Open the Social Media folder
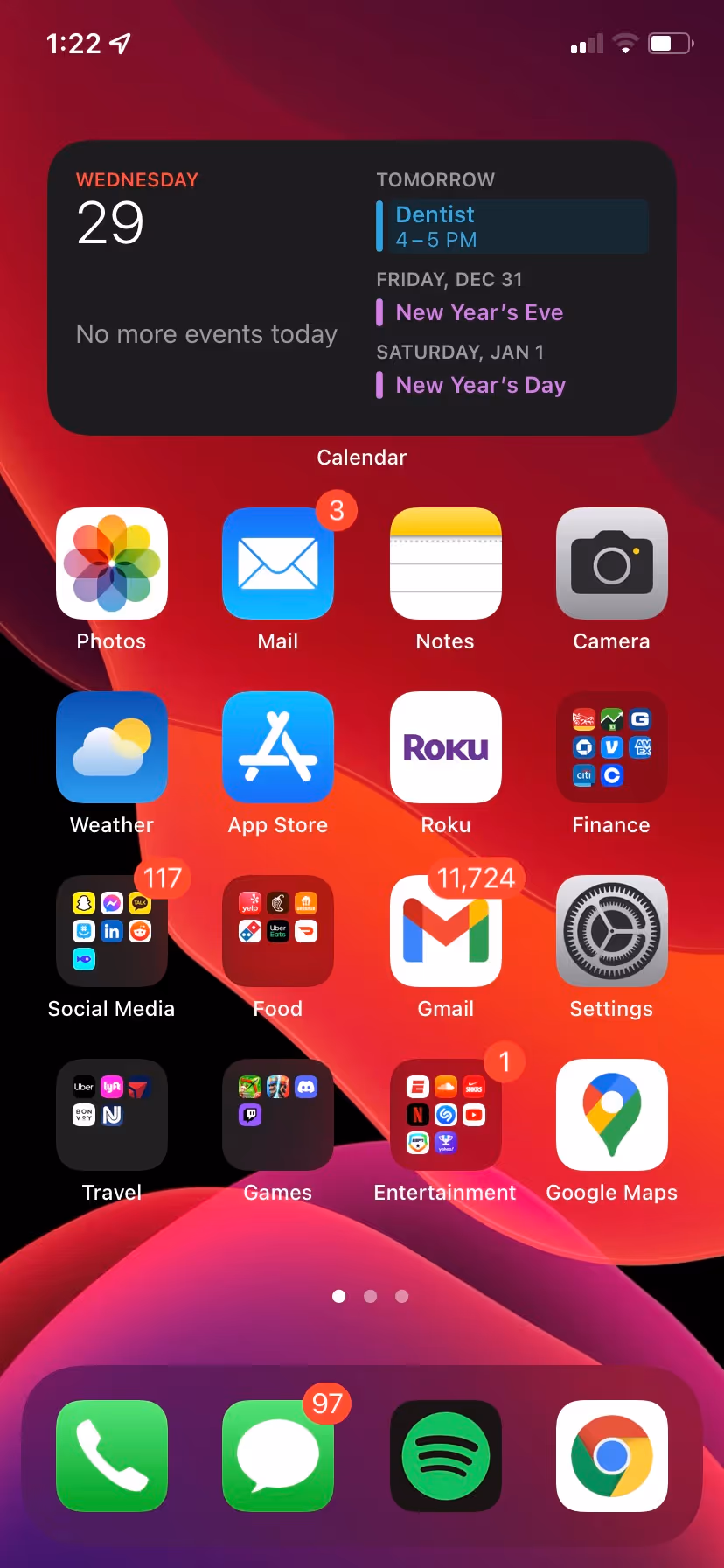The height and width of the screenshot is (1568, 724). (112, 931)
